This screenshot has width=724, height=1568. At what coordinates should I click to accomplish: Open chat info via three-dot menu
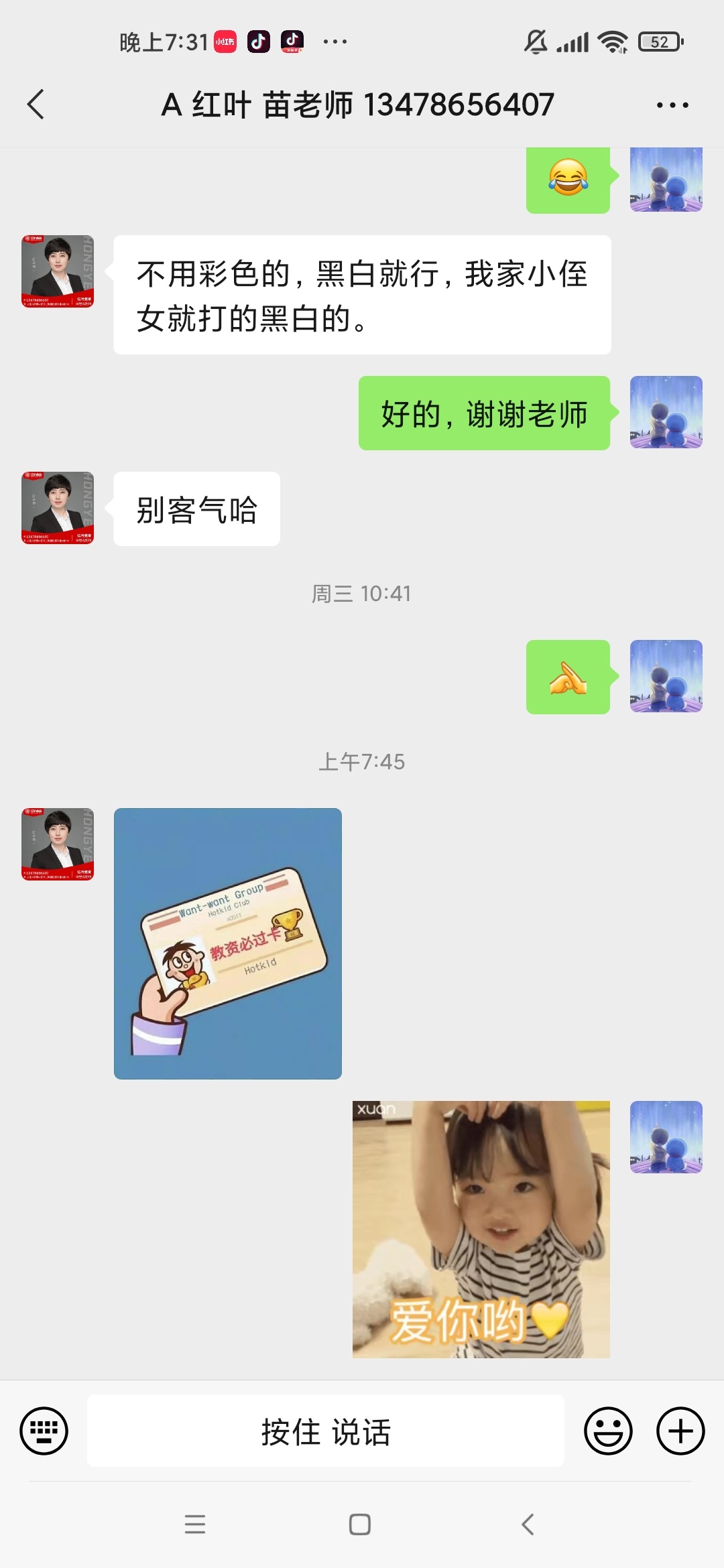(x=672, y=105)
